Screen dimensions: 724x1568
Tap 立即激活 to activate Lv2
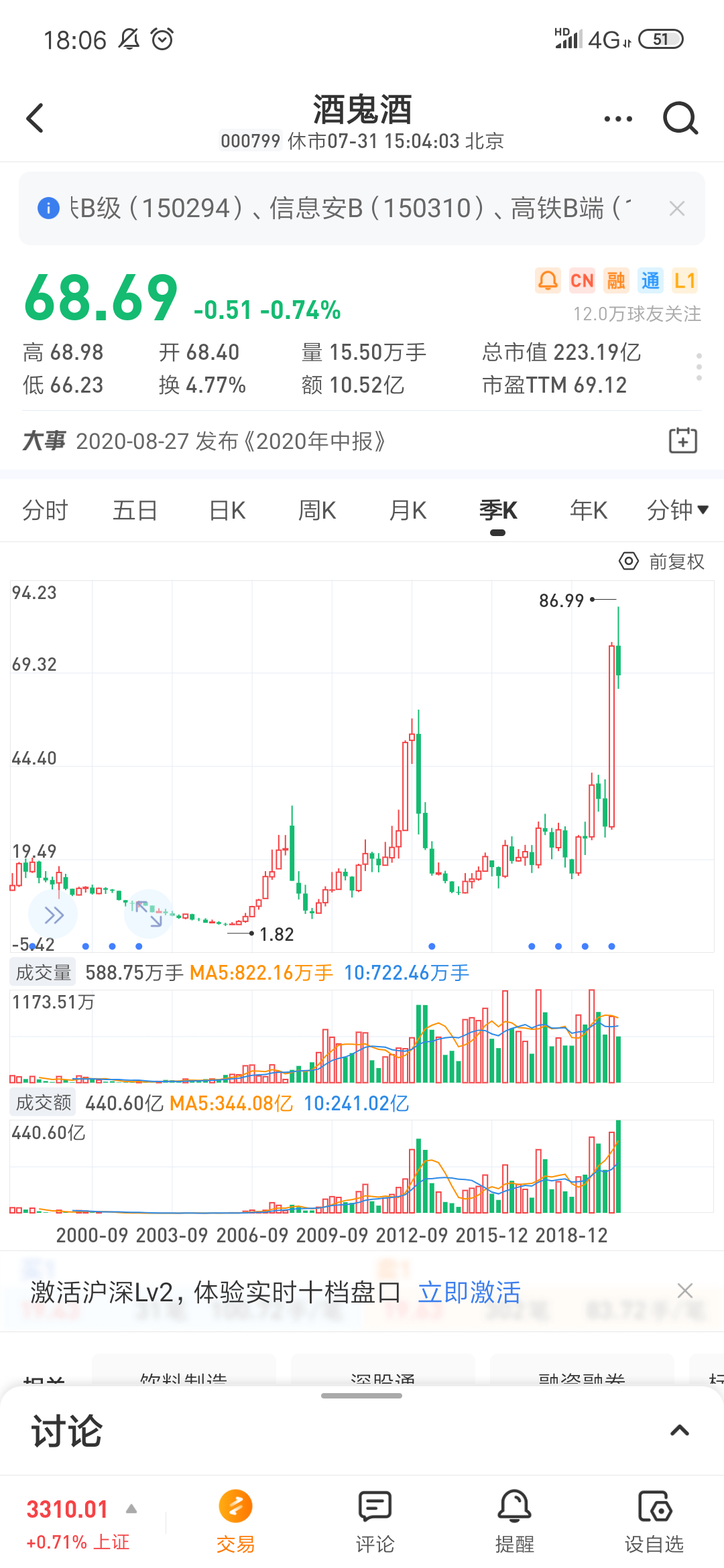tap(469, 1292)
